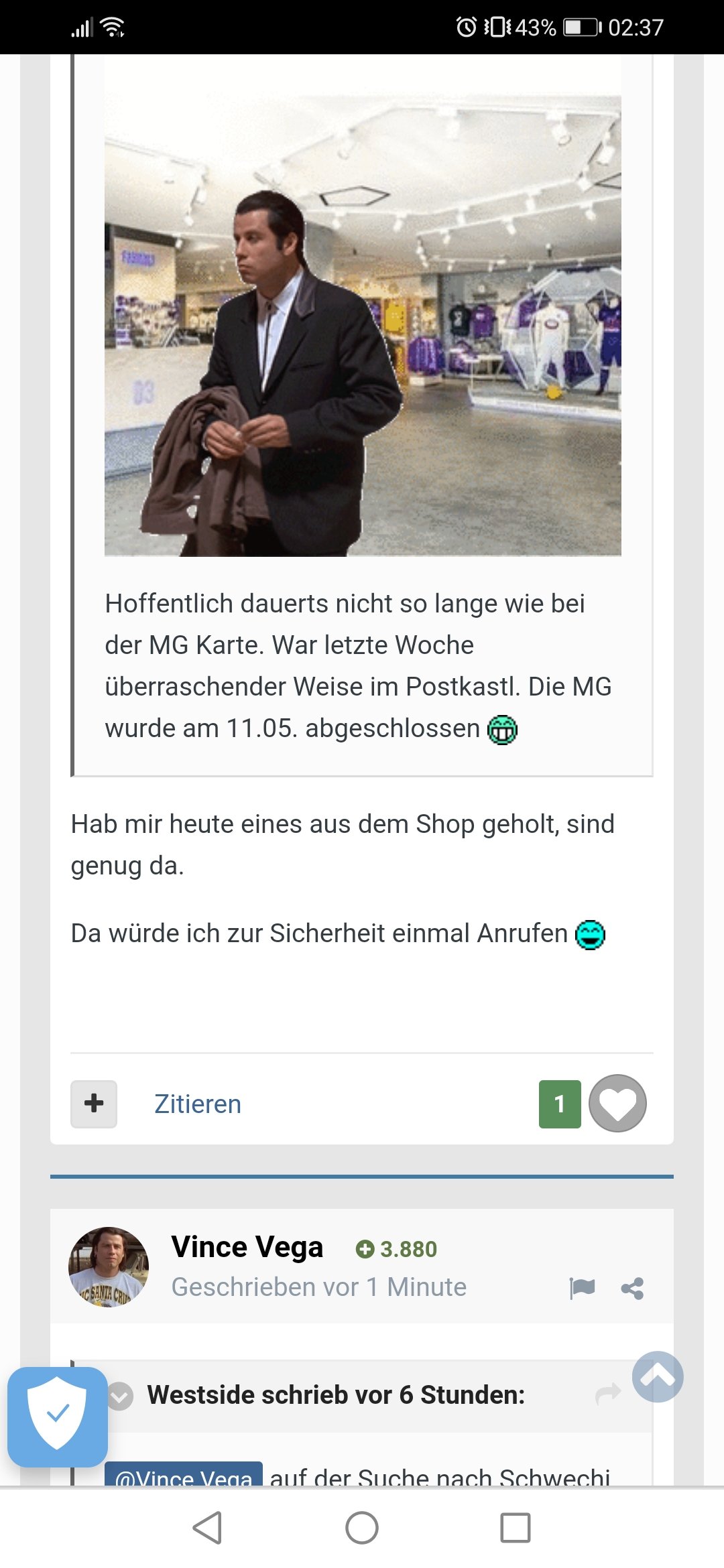Open the blue shield checkmark button

click(58, 1417)
